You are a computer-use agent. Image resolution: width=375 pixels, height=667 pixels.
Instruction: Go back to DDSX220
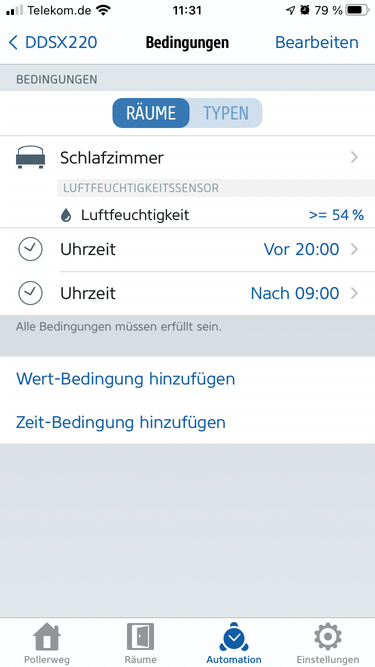click(x=53, y=43)
